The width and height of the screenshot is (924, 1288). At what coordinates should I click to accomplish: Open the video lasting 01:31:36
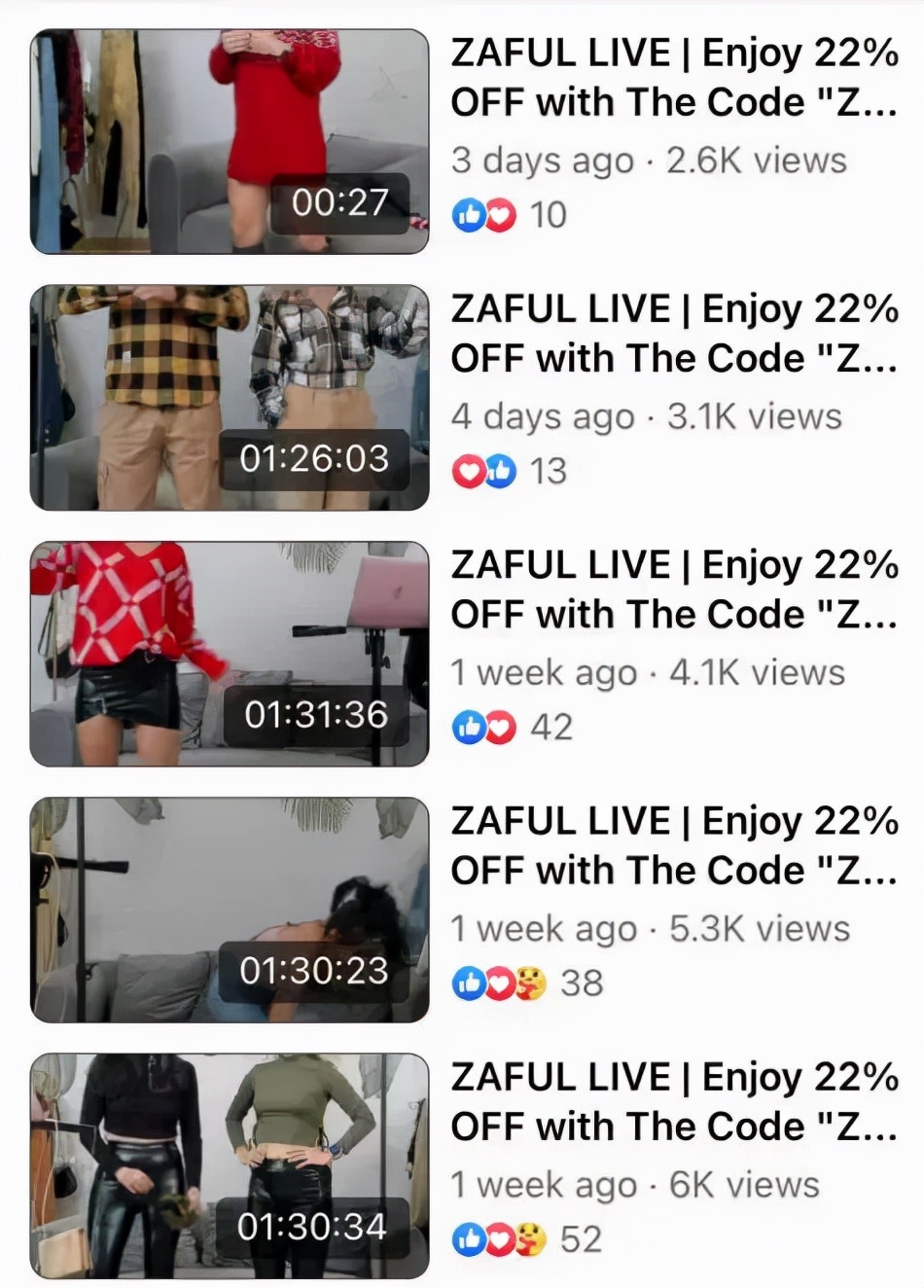(230, 654)
